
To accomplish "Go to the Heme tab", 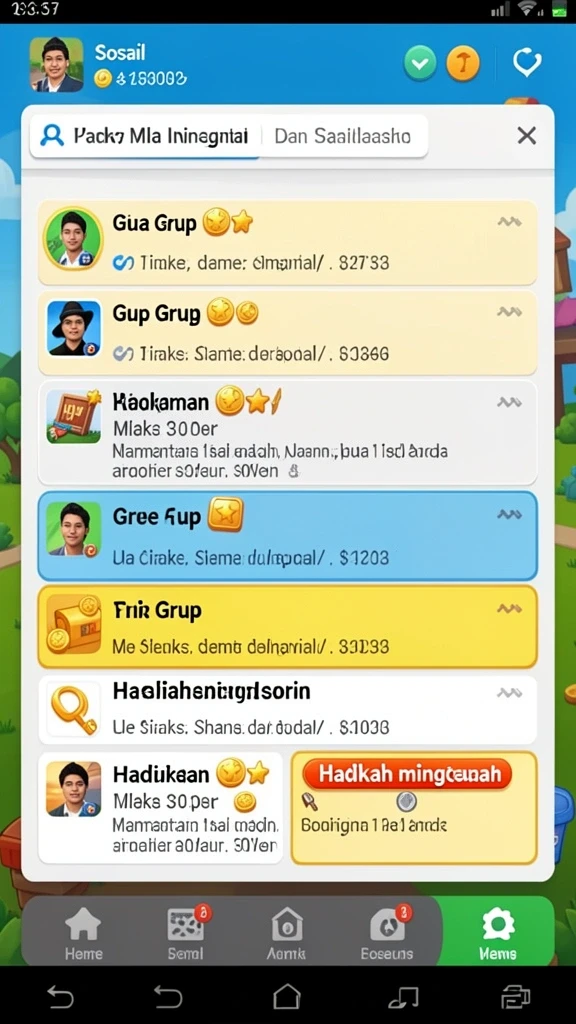I will 84,933.
